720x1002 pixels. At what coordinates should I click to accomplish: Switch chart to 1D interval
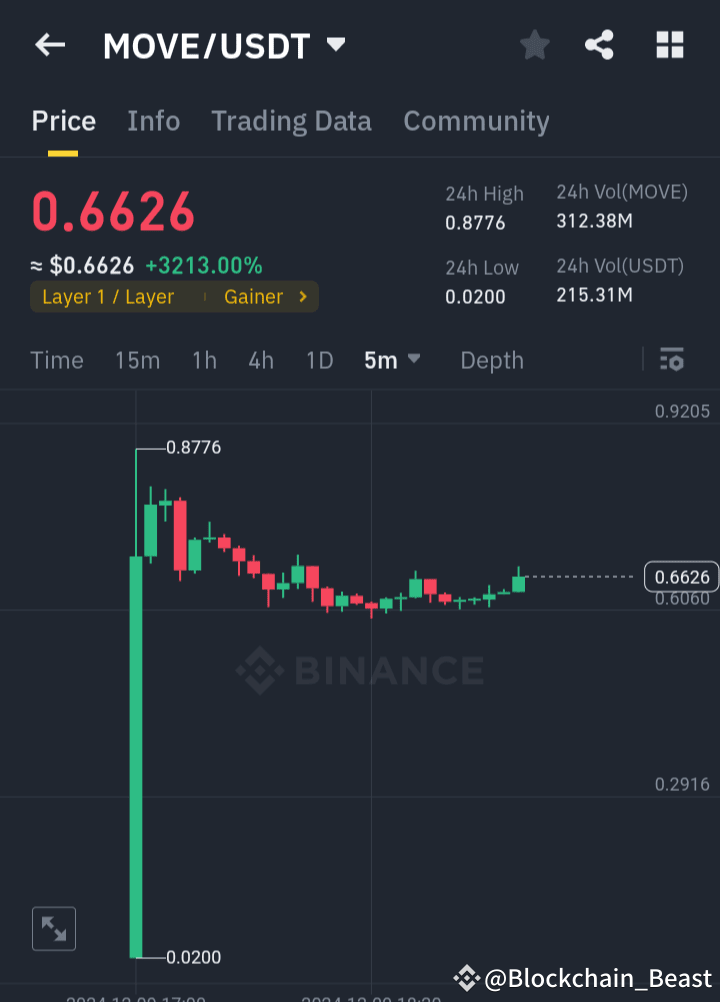point(319,359)
